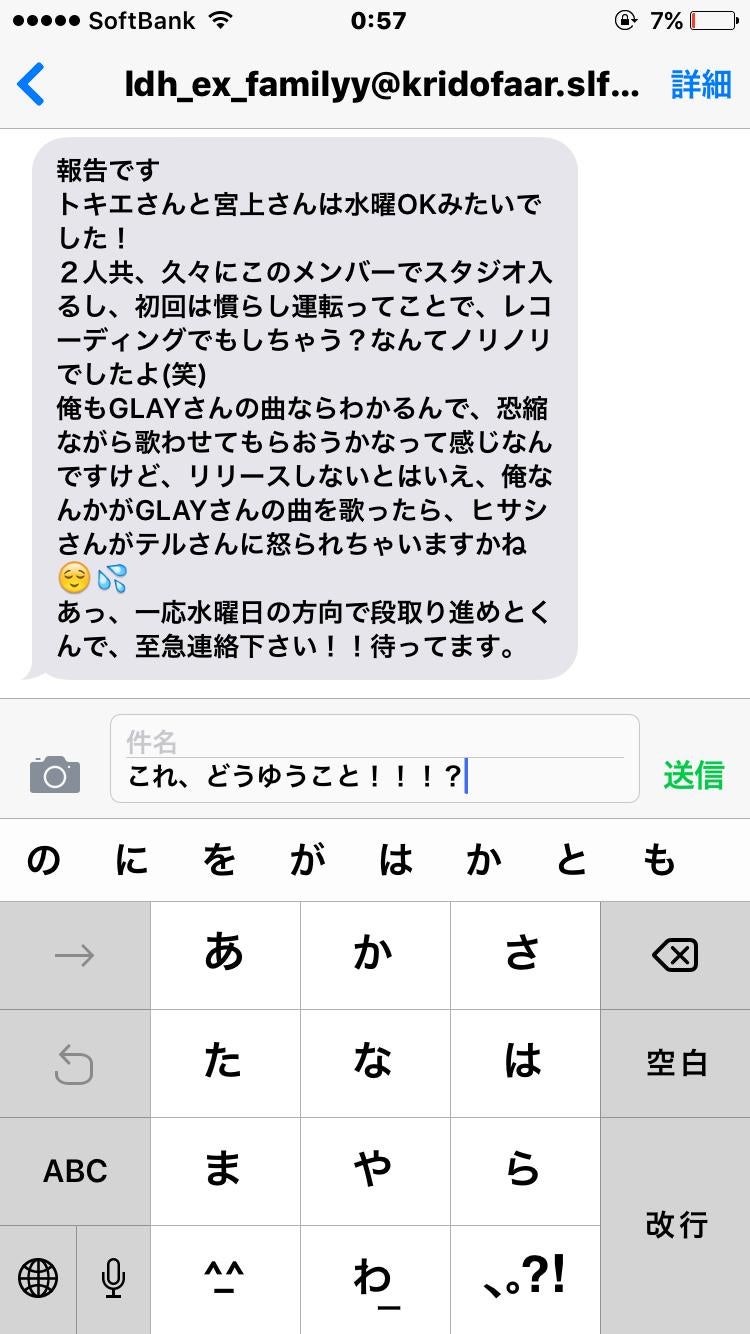Tap the undo arrow key on the keyboard
750x1334 pixels.
click(75, 1062)
